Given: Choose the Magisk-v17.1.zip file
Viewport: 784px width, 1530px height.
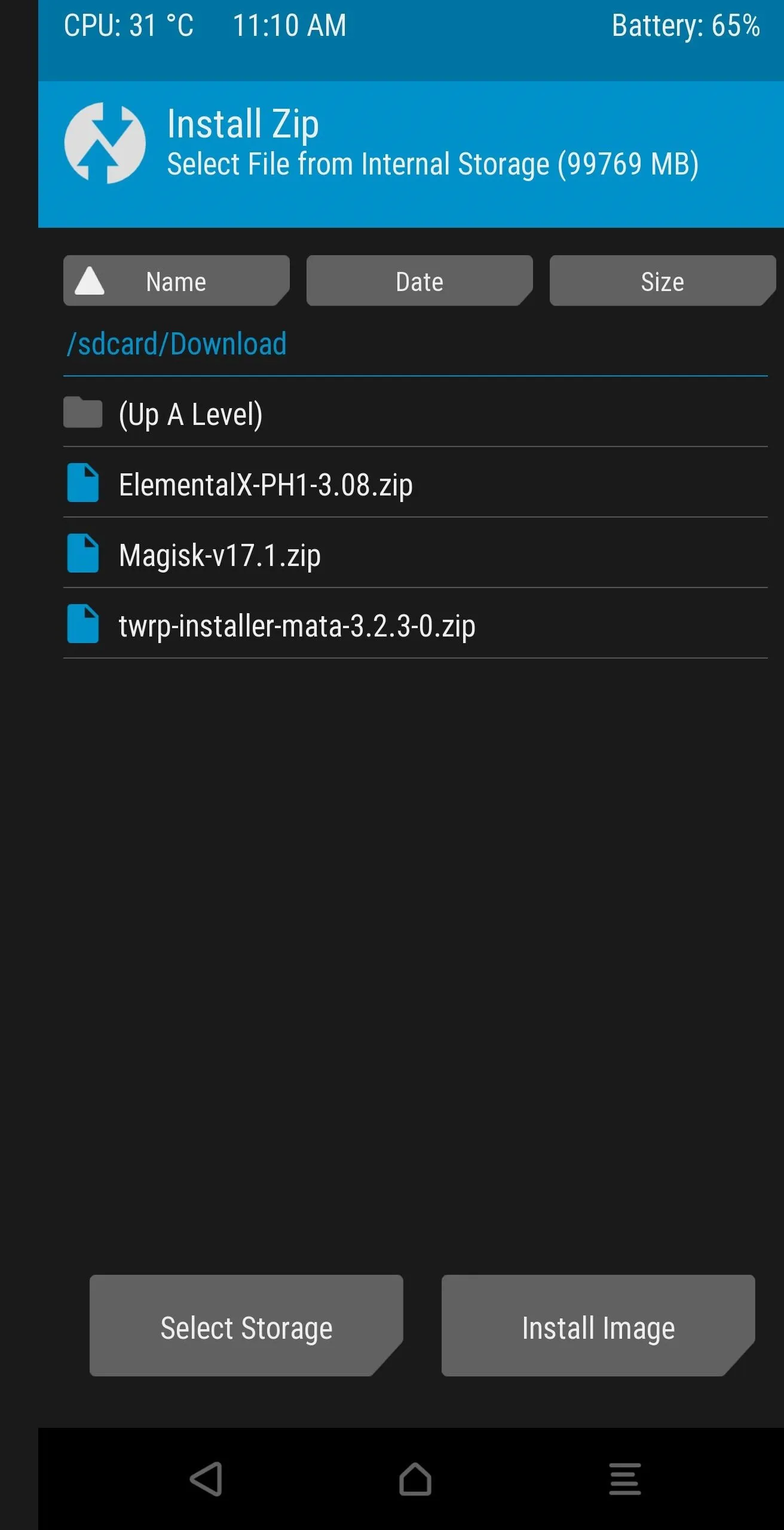Looking at the screenshot, I should point(415,555).
